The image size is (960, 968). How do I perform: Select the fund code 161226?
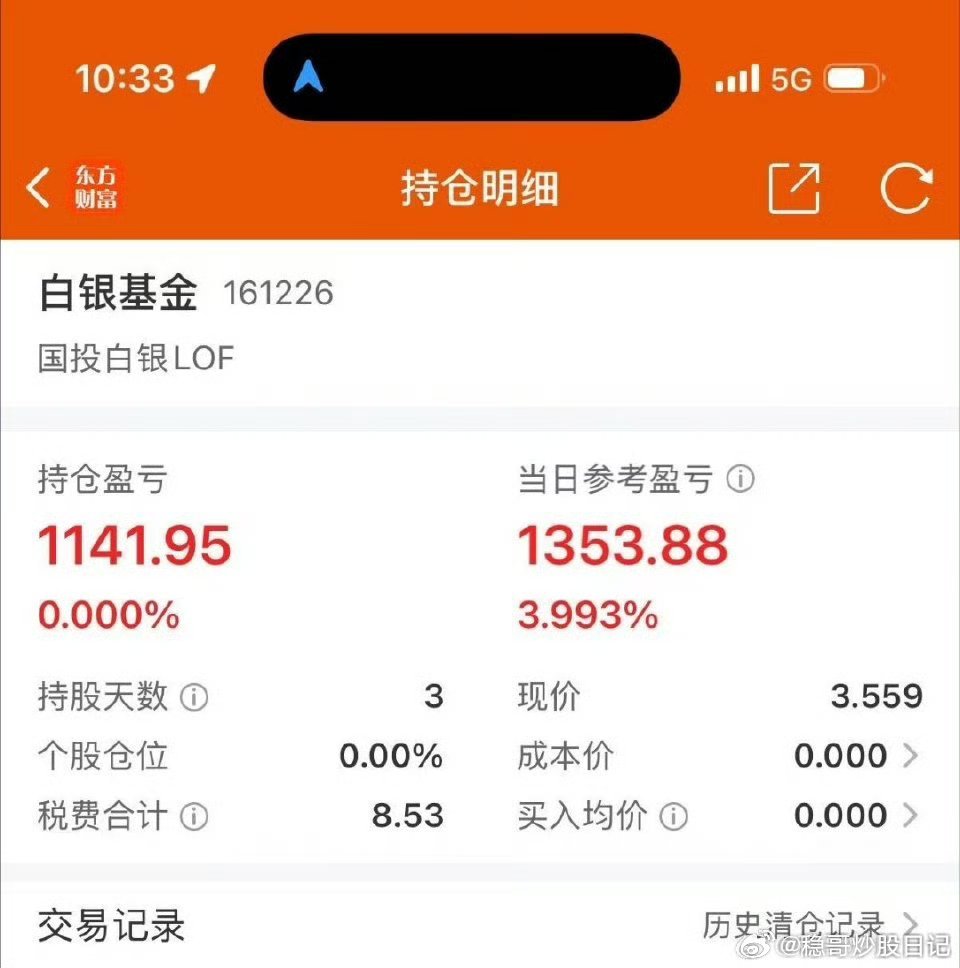coord(278,294)
